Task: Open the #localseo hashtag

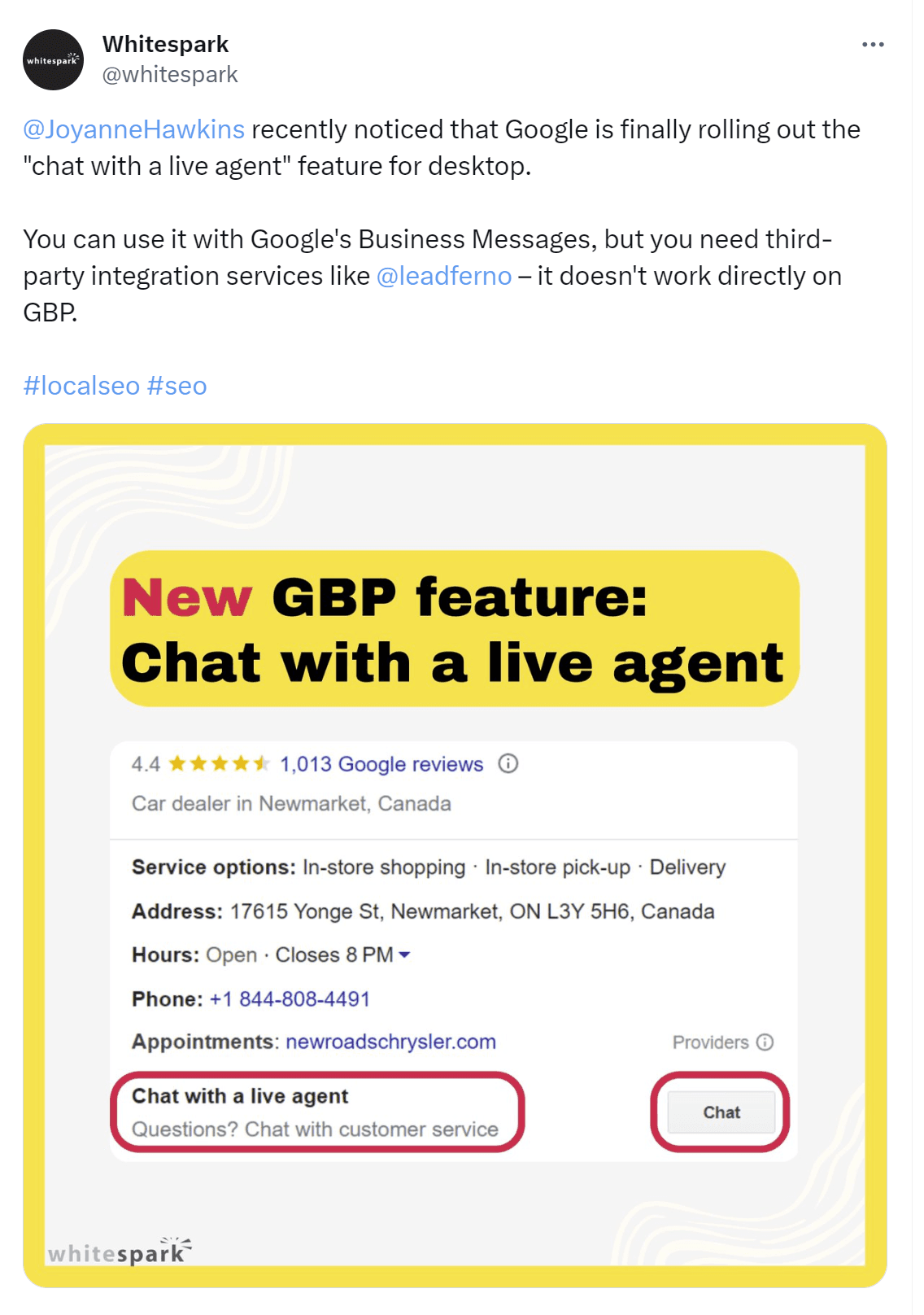Action: (x=81, y=386)
